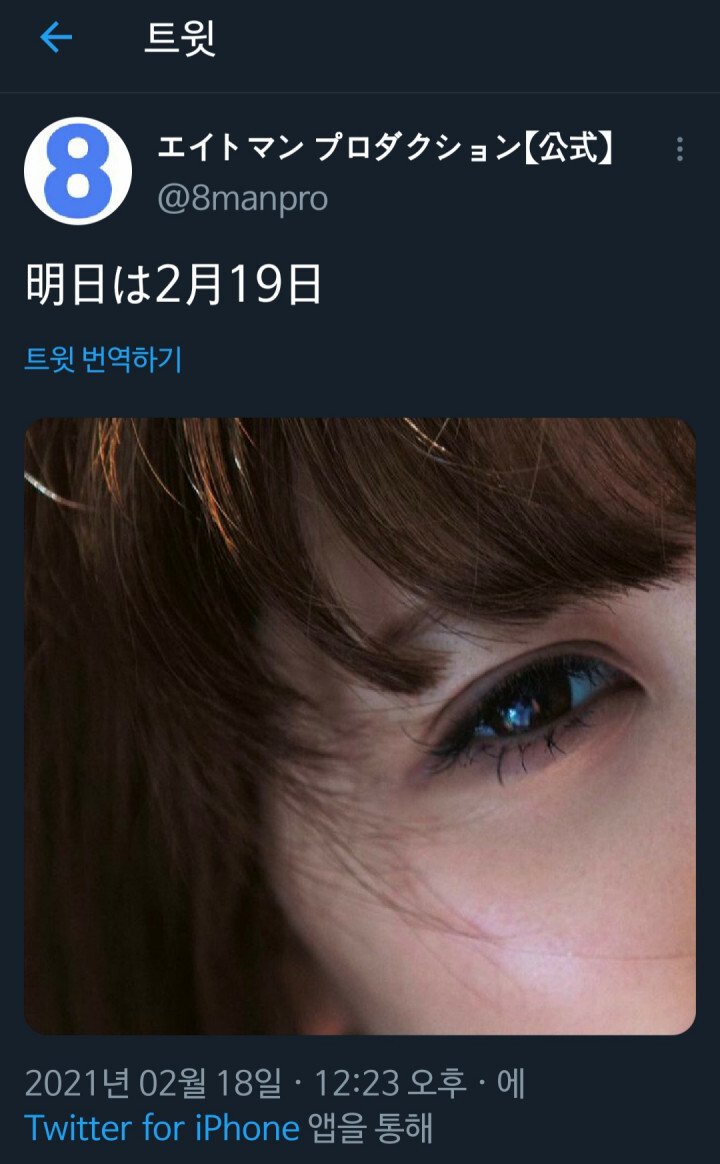Open the エイトマン プロダクション account name

coord(384,148)
